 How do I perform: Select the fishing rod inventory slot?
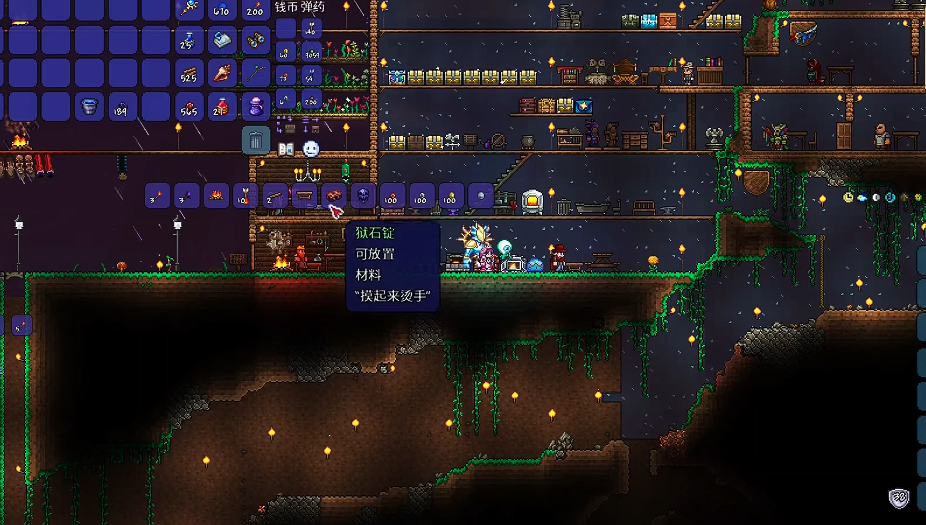click(x=255, y=73)
